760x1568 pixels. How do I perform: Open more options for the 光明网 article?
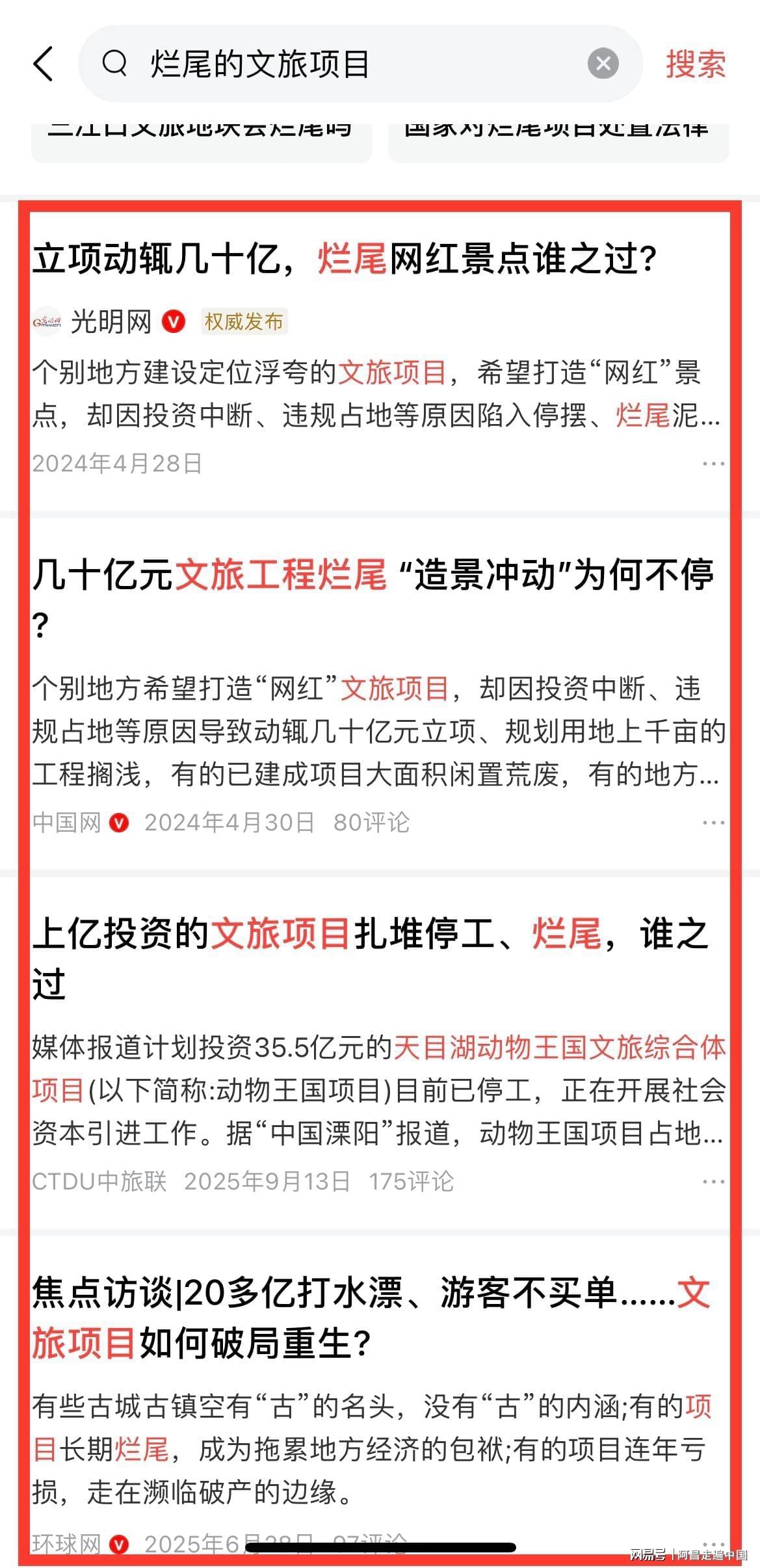[713, 464]
